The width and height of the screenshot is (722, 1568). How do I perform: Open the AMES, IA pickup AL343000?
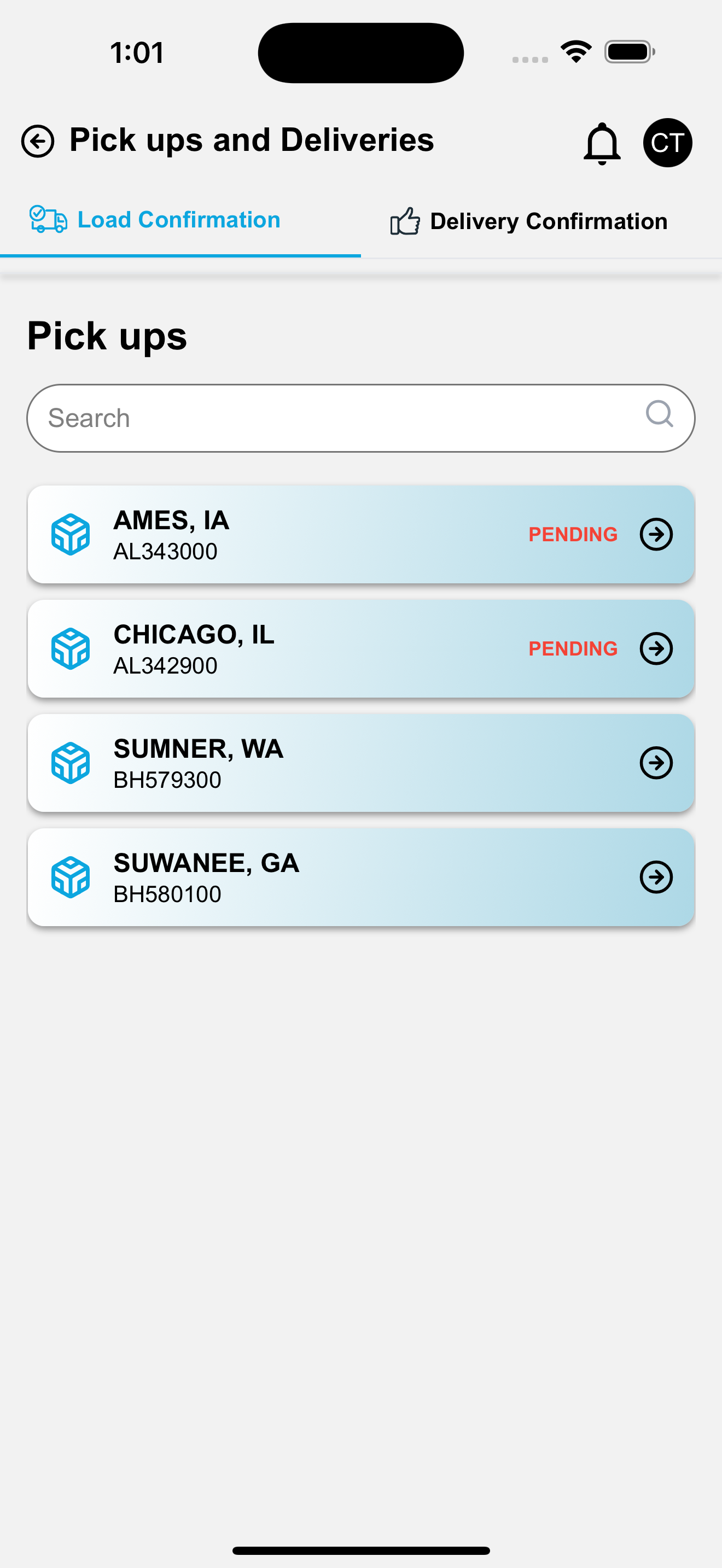coord(360,535)
